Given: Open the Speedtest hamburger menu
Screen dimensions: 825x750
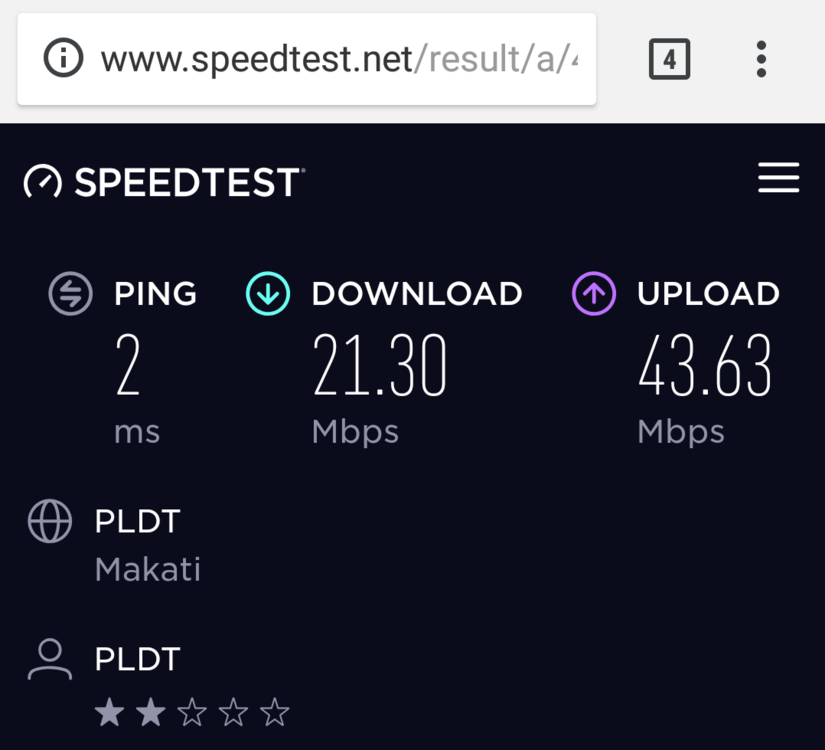Looking at the screenshot, I should point(778,178).
